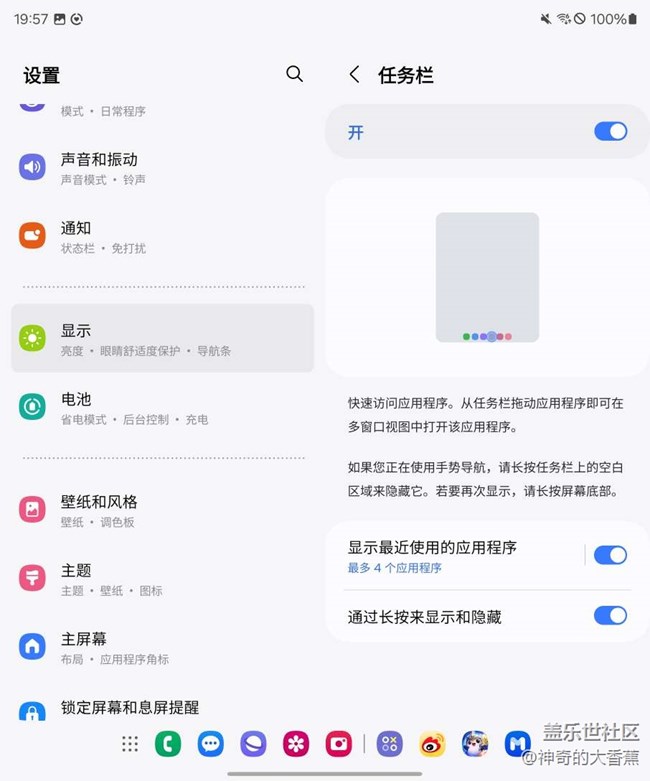This screenshot has width=650, height=781.
Task: Select the 显示 settings row
Action: tap(160, 339)
